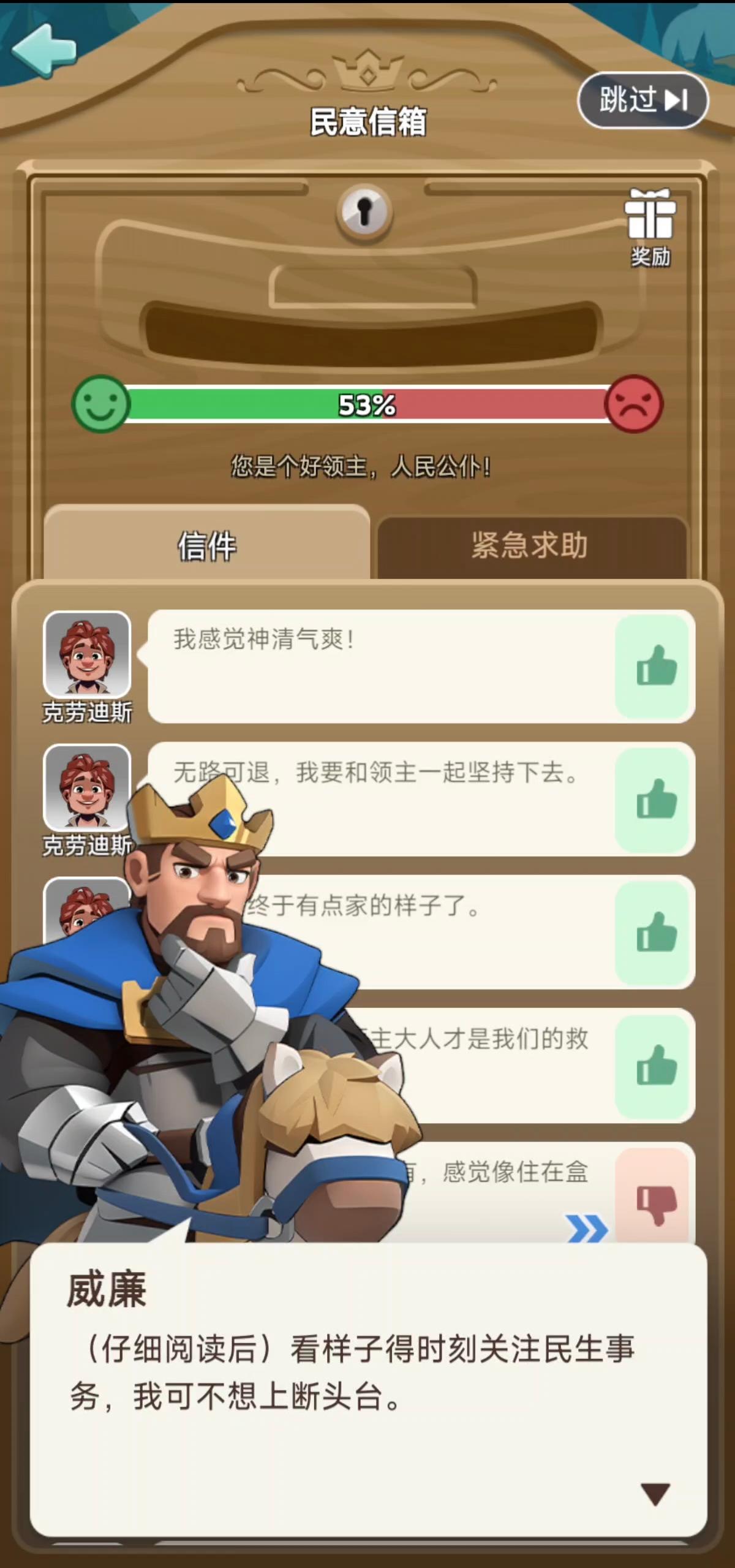Thumbs up the 大人才是我们的救 letter
The image size is (735, 1568).
pos(654,1066)
